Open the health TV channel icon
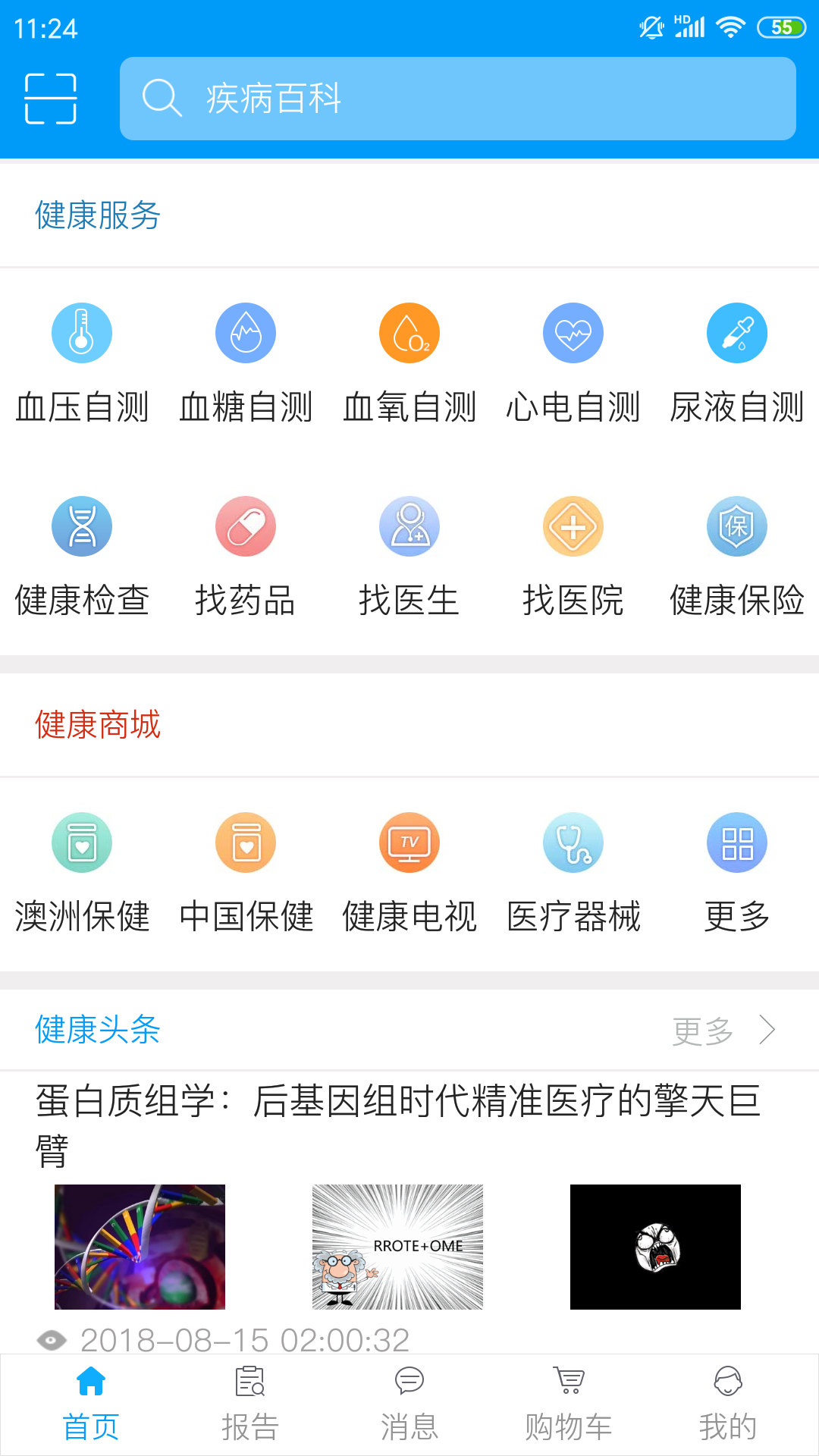This screenshot has width=819, height=1456. tap(409, 842)
